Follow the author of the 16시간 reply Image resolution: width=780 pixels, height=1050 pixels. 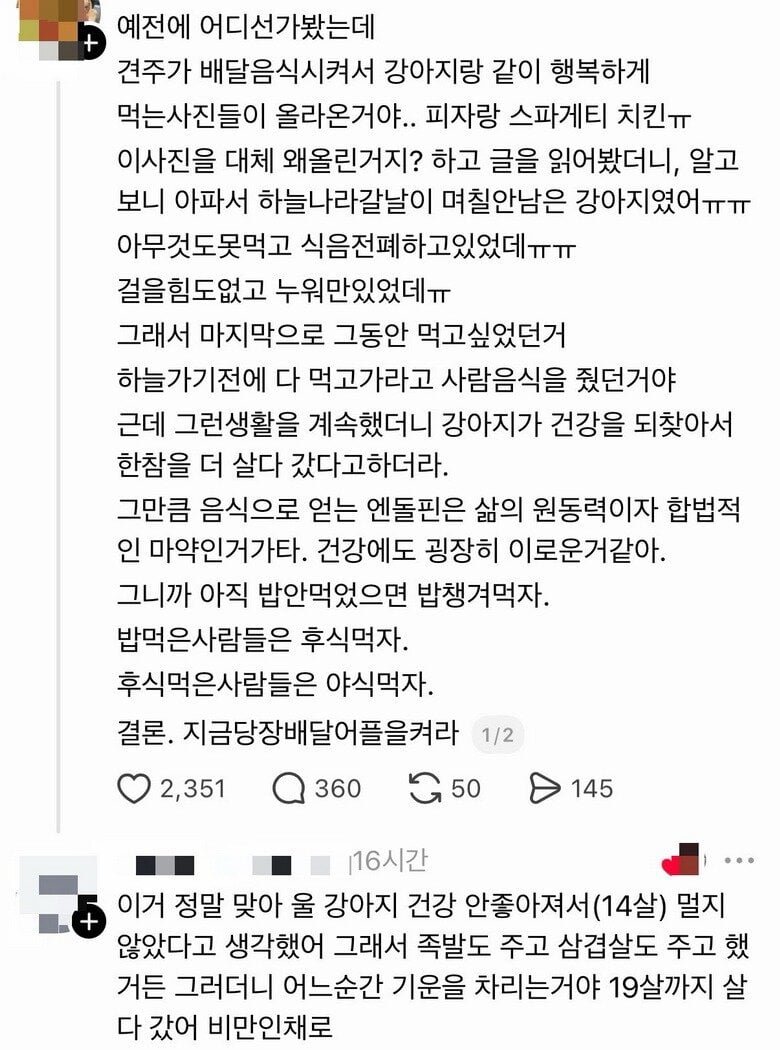tap(89, 921)
